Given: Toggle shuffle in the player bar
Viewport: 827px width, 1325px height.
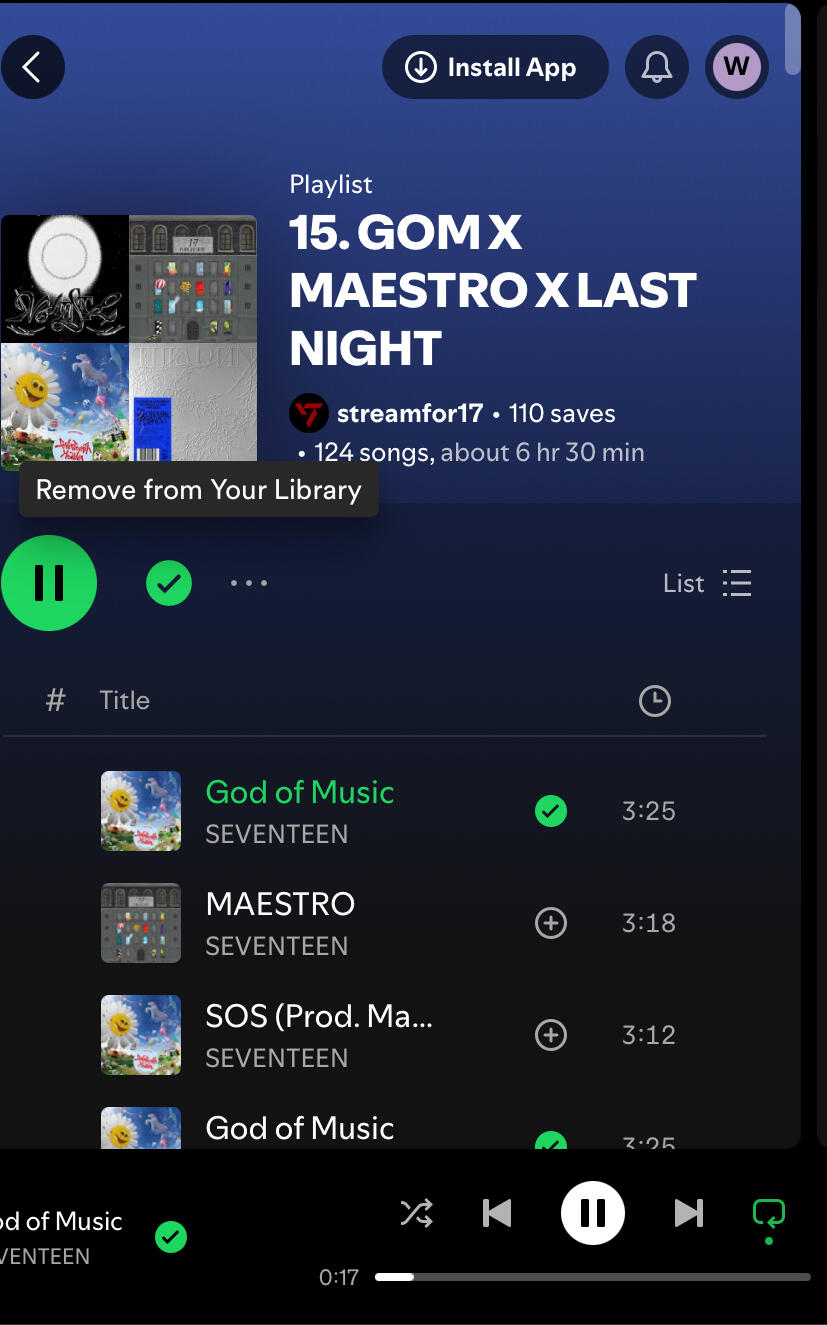Looking at the screenshot, I should pos(416,1213).
